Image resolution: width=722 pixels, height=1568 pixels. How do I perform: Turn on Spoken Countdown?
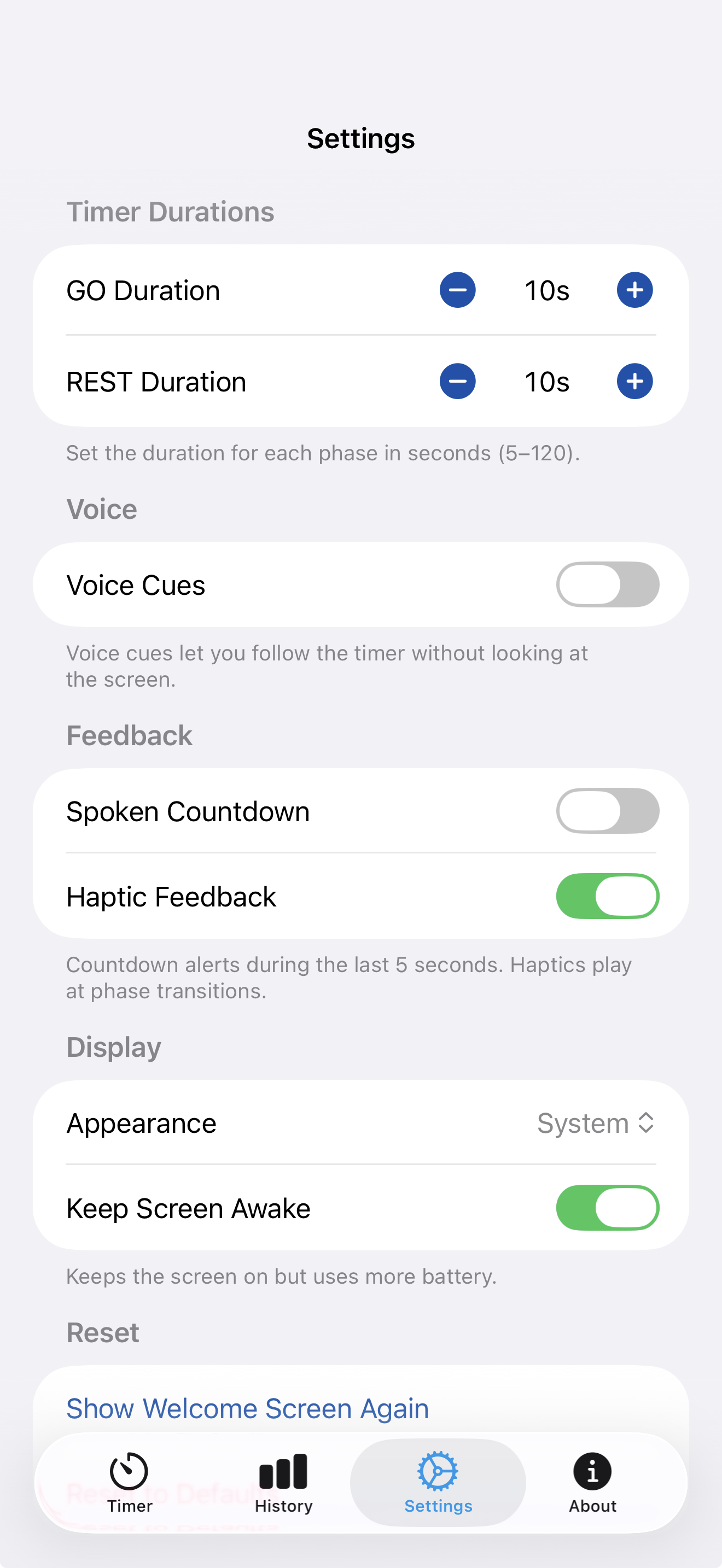(x=607, y=810)
